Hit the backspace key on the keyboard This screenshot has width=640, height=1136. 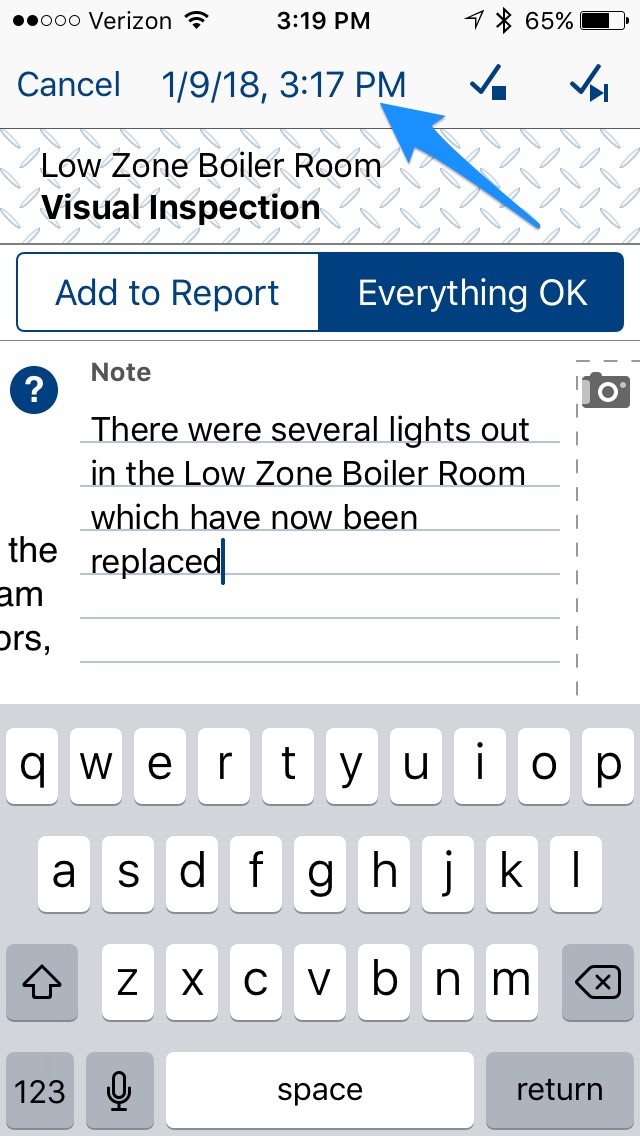[x=598, y=983]
